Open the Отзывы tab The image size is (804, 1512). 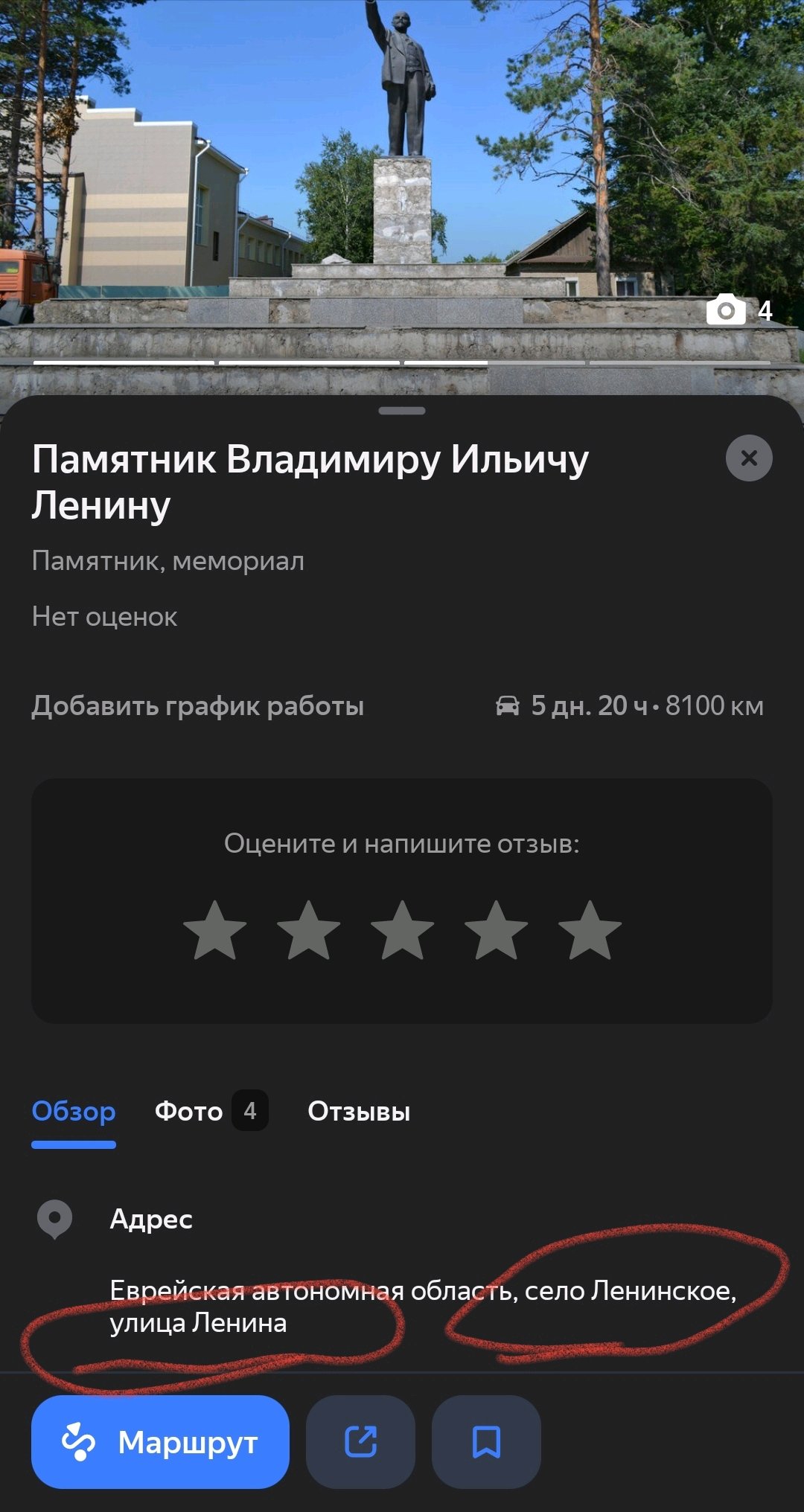359,1111
